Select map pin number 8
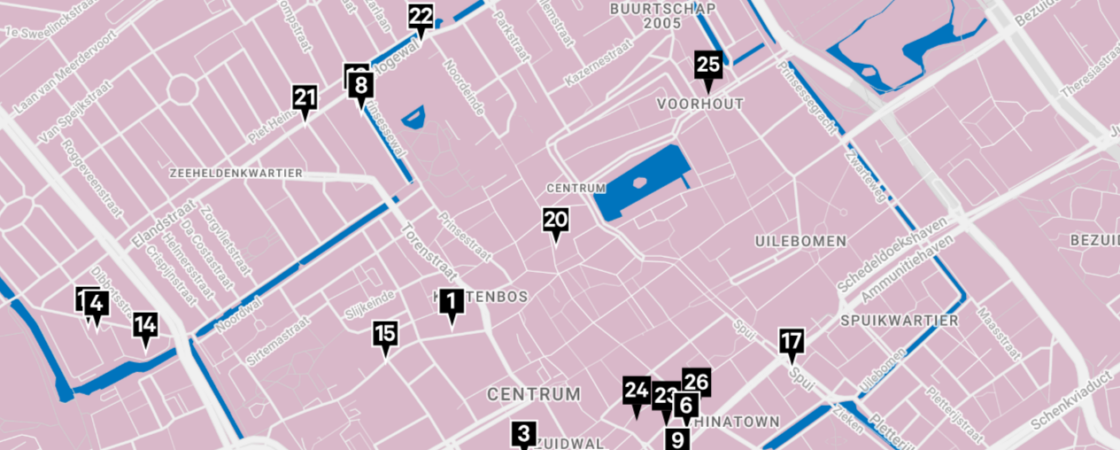This screenshot has height=450, width=1120. 361,86
